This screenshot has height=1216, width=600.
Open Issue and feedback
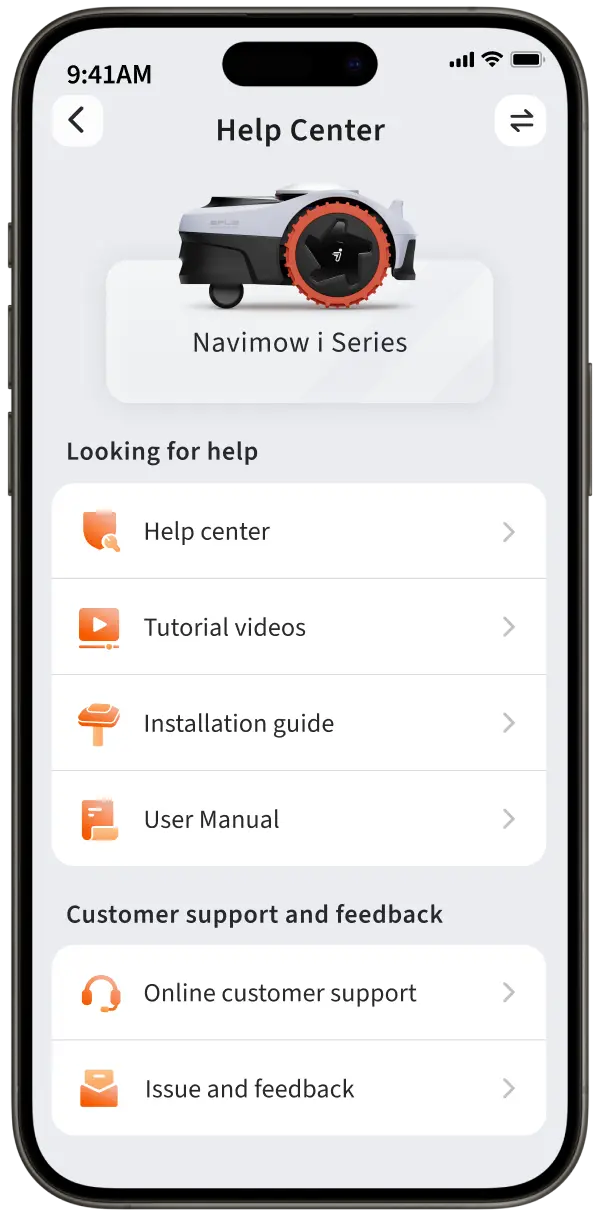point(298,1089)
